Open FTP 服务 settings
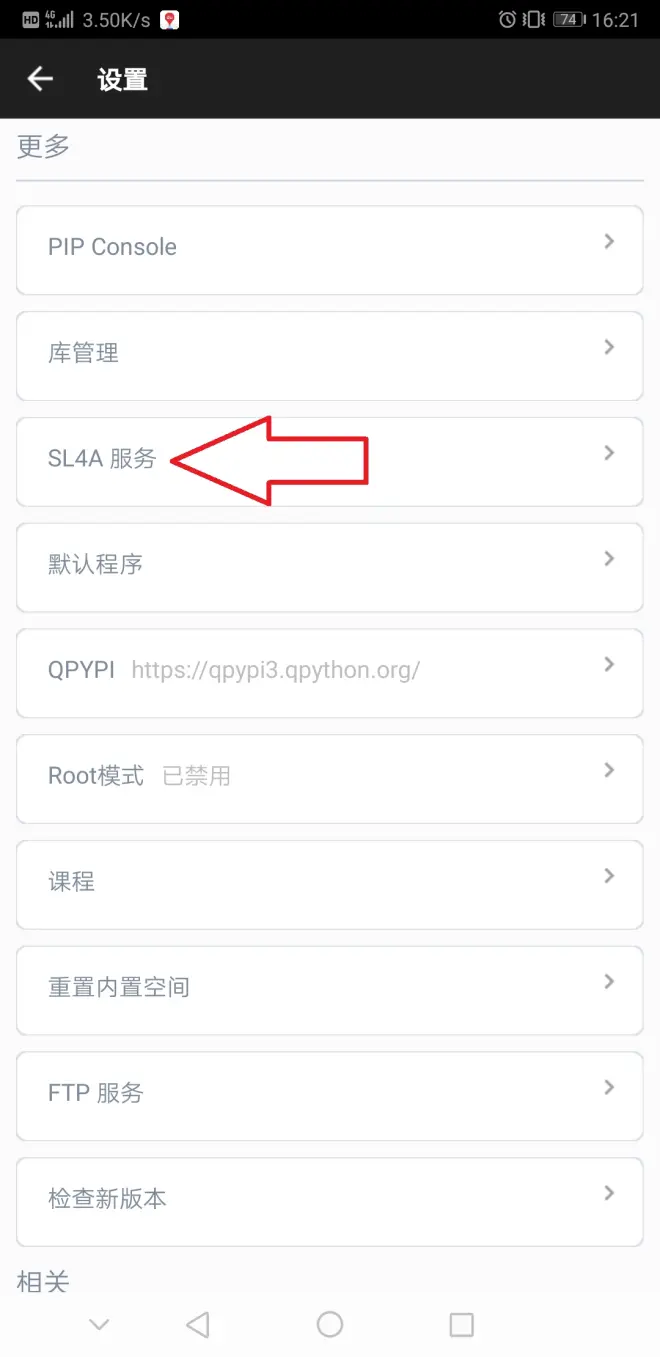 tap(329, 1096)
